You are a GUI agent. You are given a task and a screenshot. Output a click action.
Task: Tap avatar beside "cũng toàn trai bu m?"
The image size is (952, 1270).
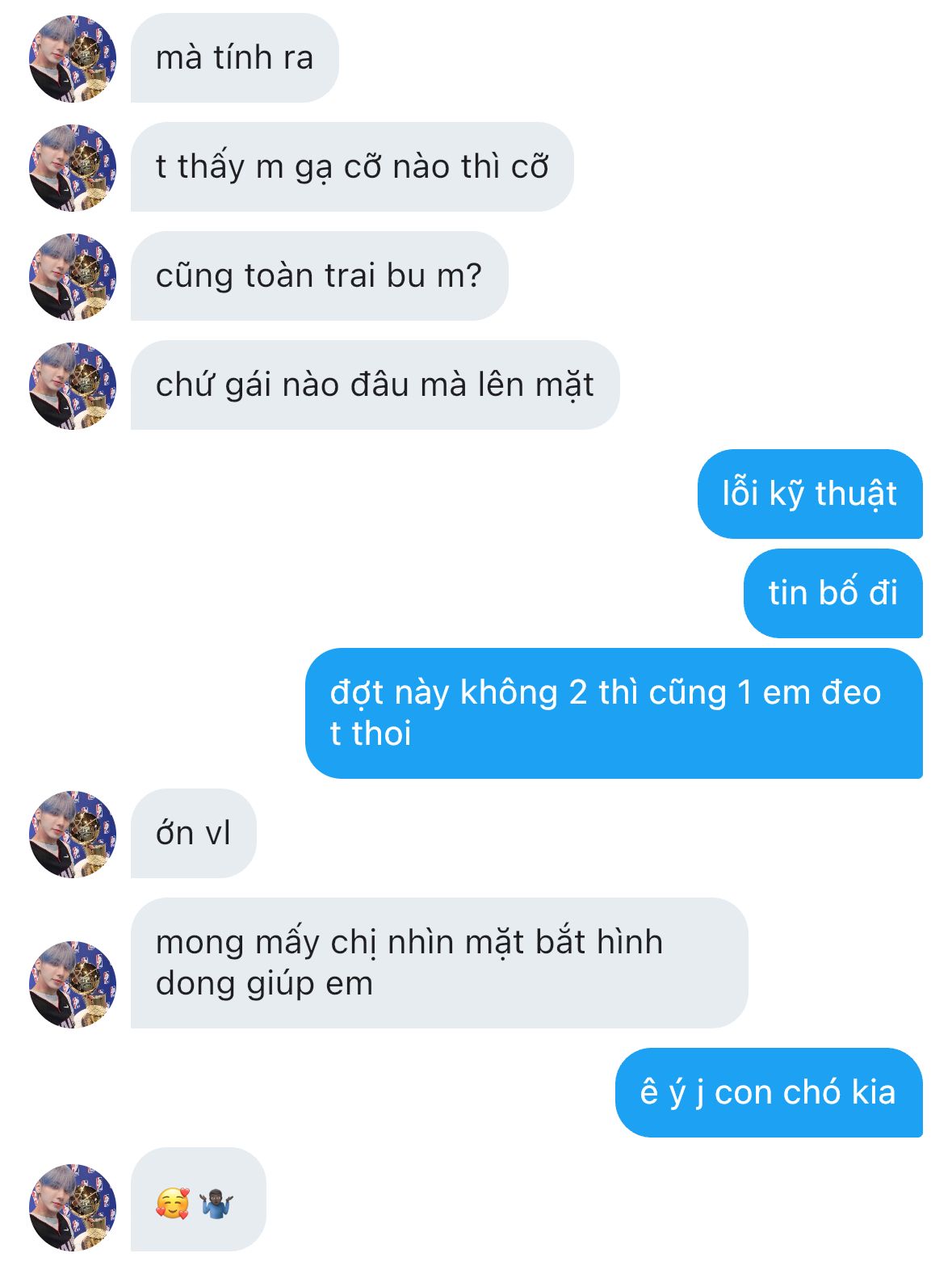click(73, 276)
